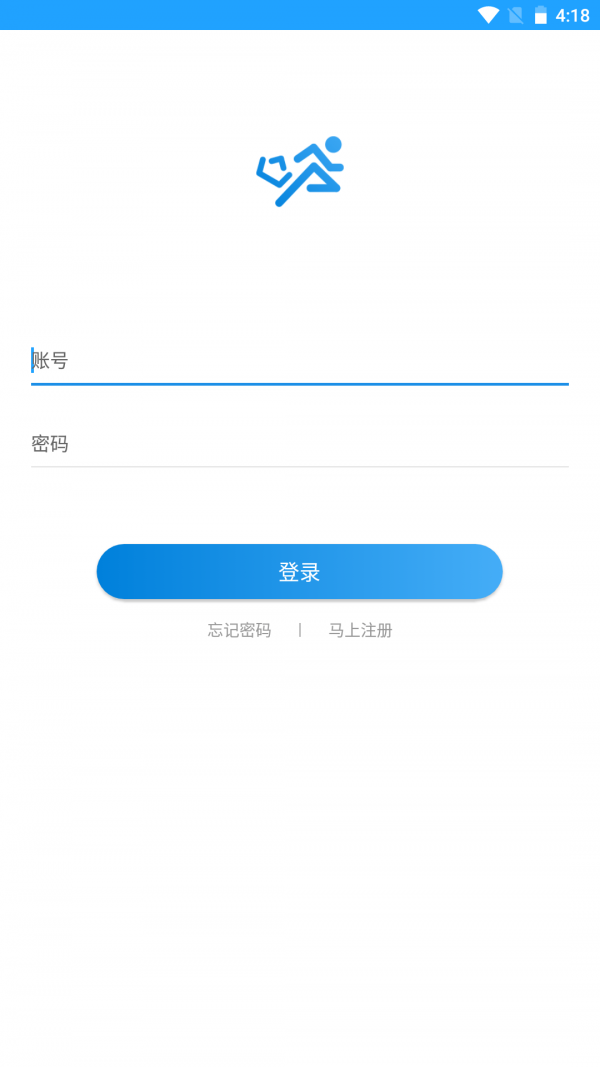Screen dimensions: 600x1067
Task: Go to 马上注册 register now
Action: 360,631
